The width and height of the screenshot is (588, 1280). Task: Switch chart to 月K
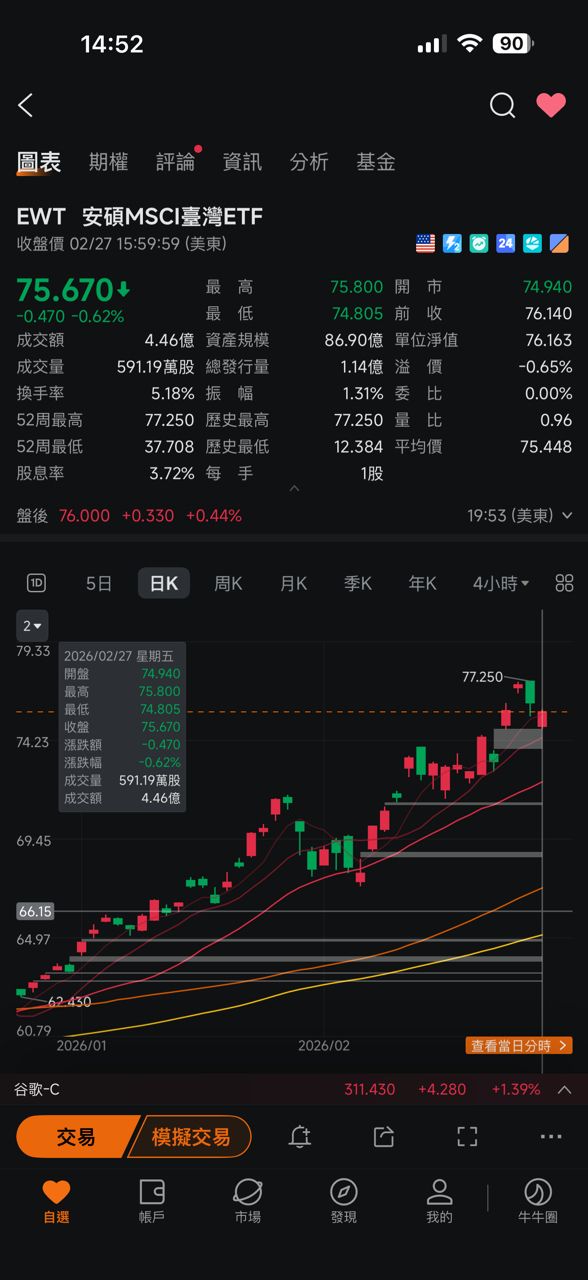click(293, 583)
